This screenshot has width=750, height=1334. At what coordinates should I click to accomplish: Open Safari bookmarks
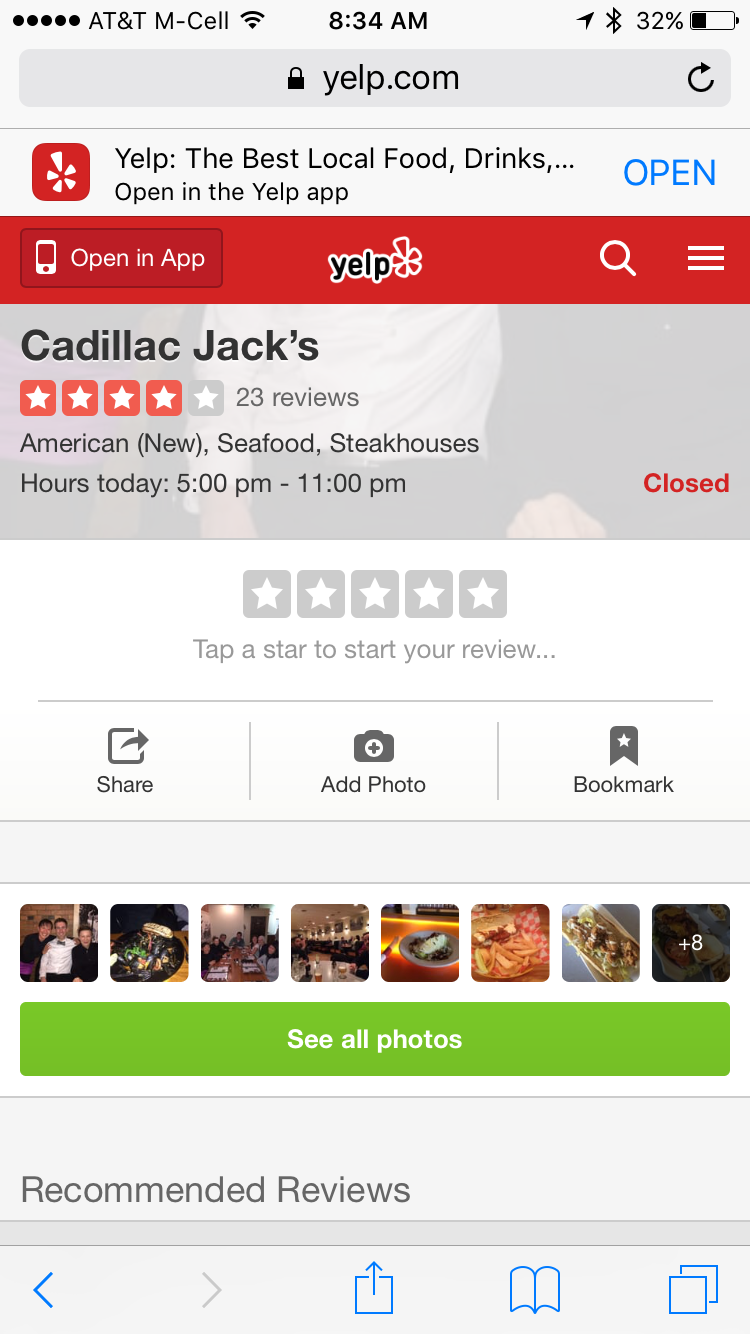(x=535, y=1290)
